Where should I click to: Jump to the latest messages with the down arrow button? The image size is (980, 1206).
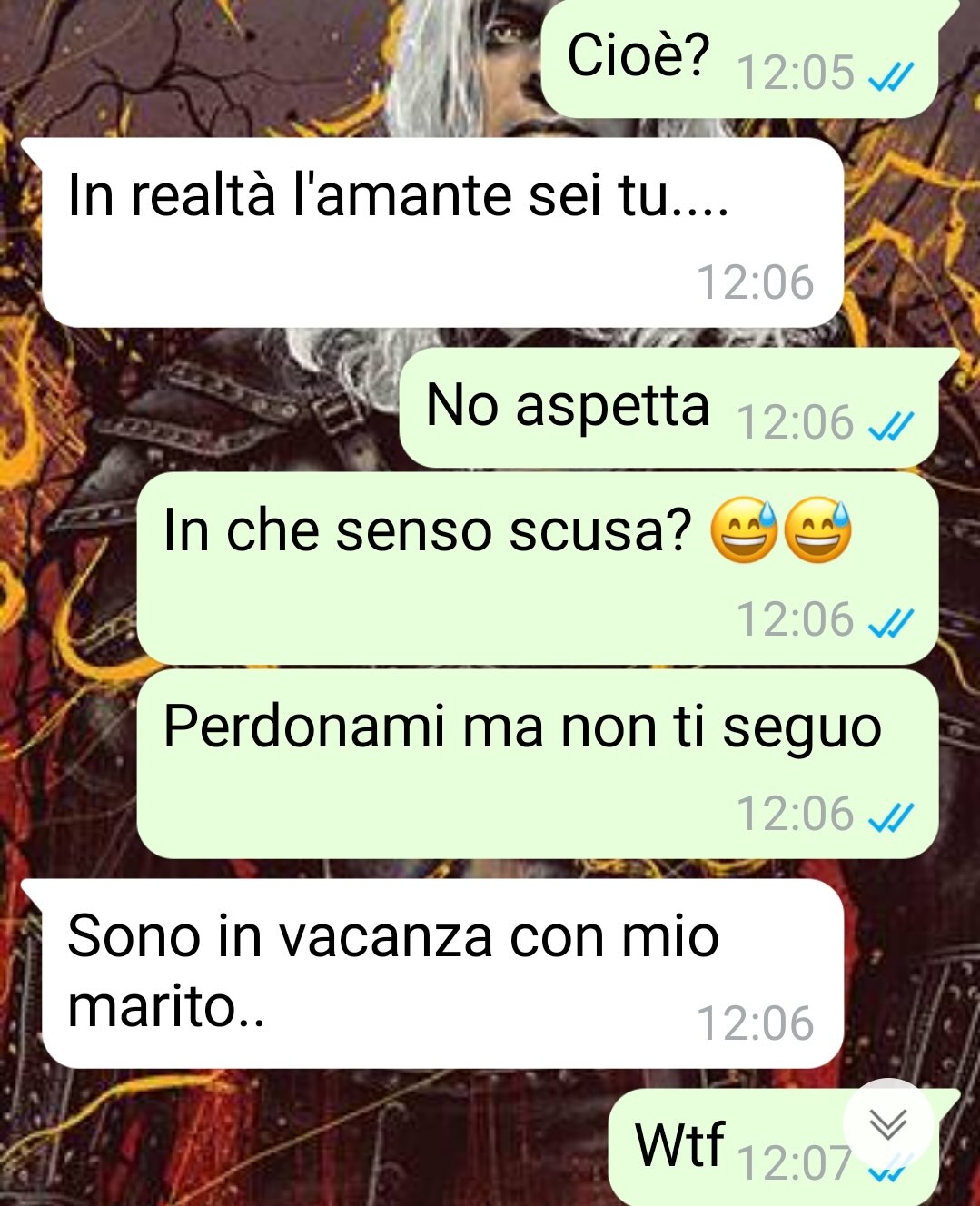887,1123
